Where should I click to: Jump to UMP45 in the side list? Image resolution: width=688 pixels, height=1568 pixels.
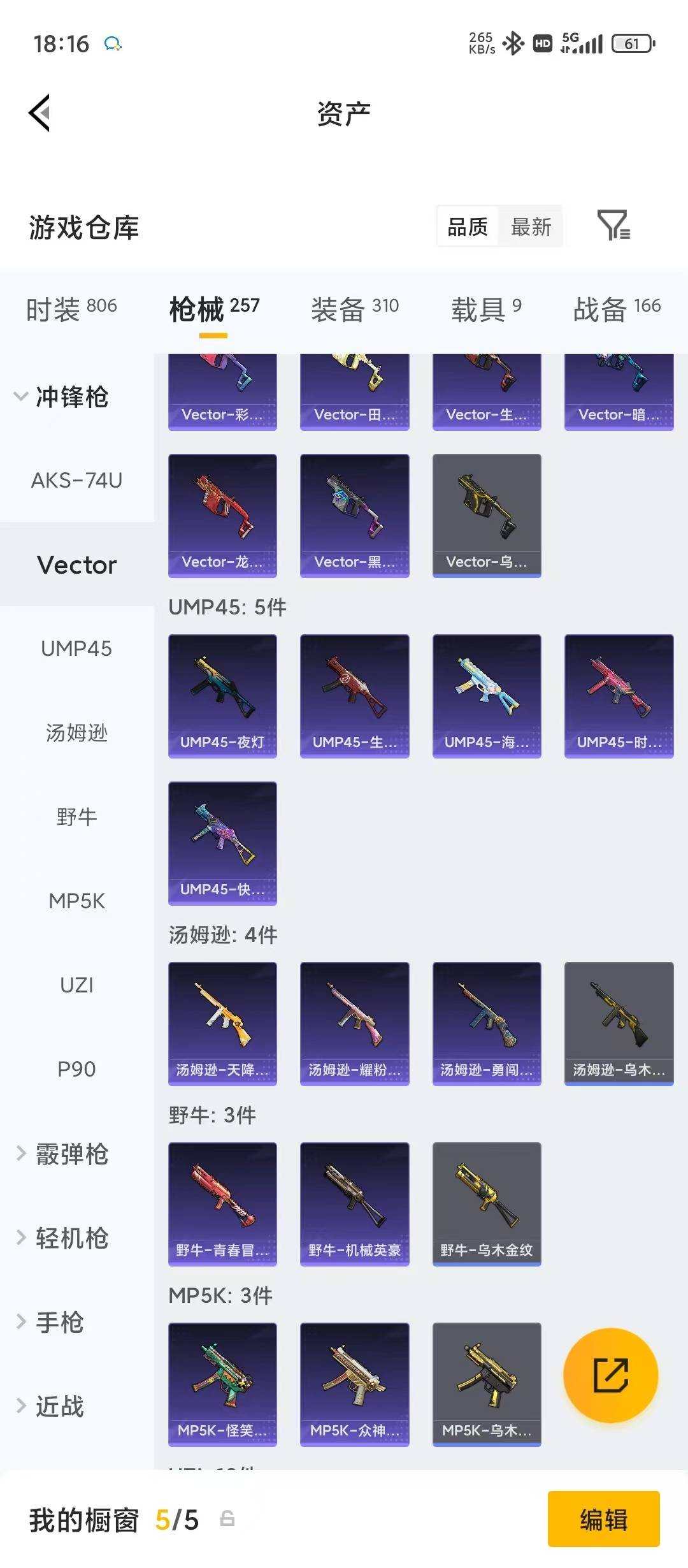tap(76, 648)
